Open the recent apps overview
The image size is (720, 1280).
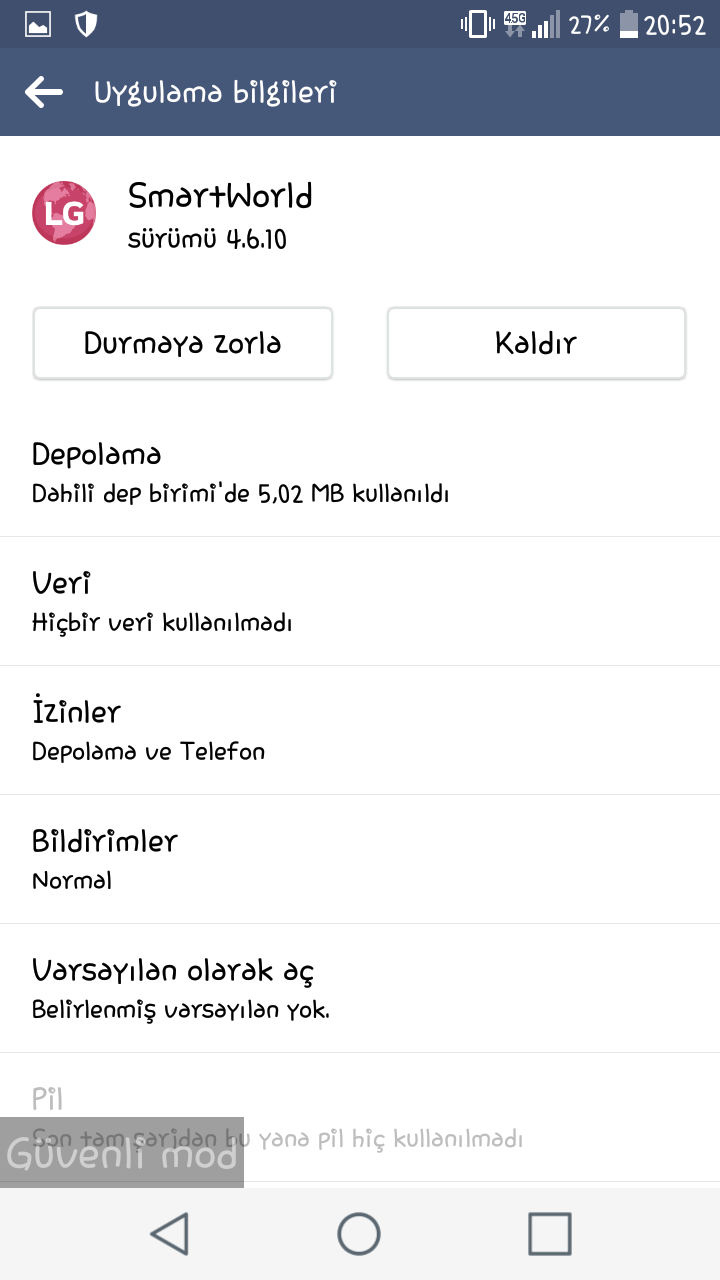[x=549, y=1234]
